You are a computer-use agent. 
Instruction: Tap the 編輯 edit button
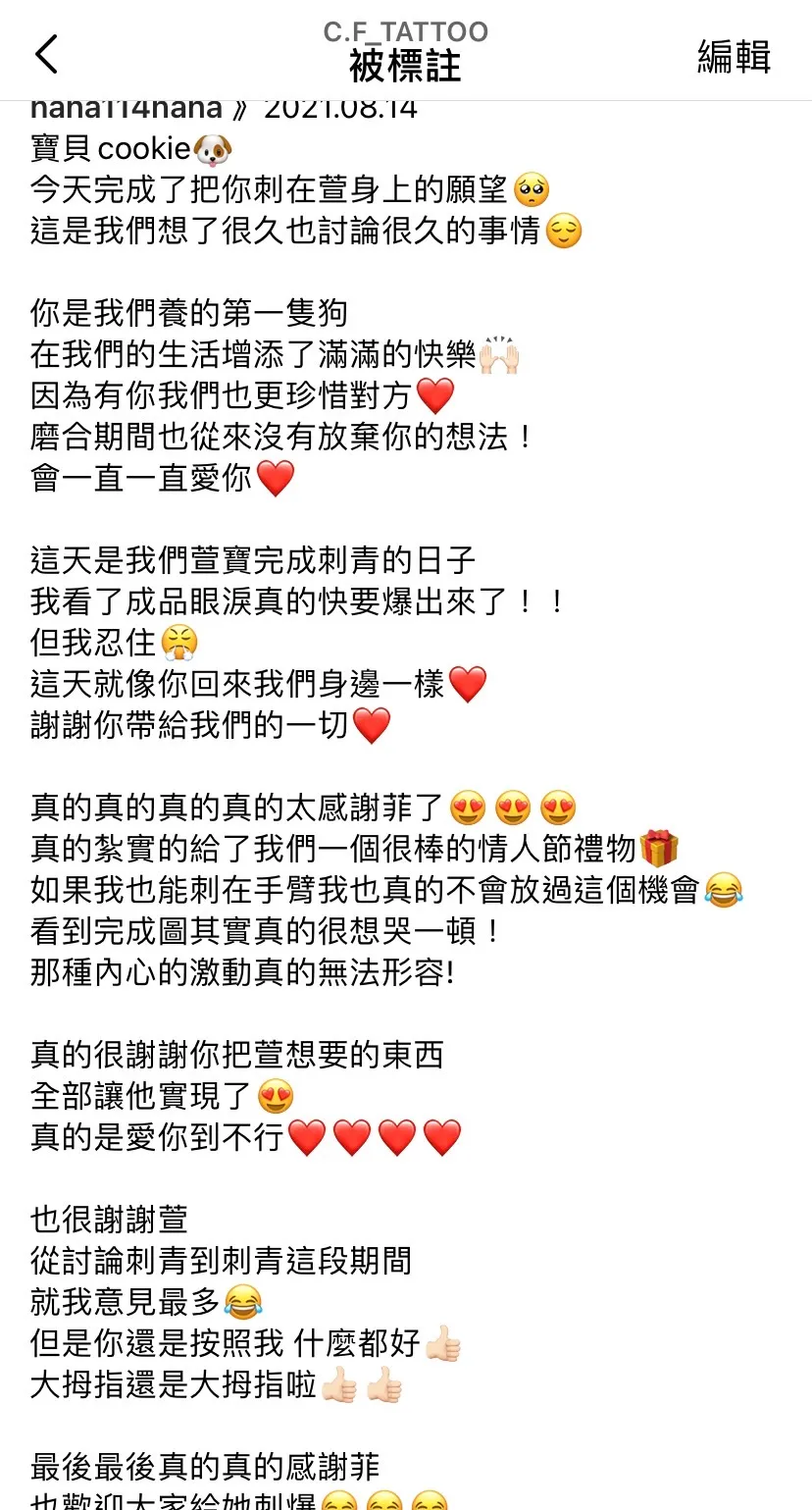734,57
